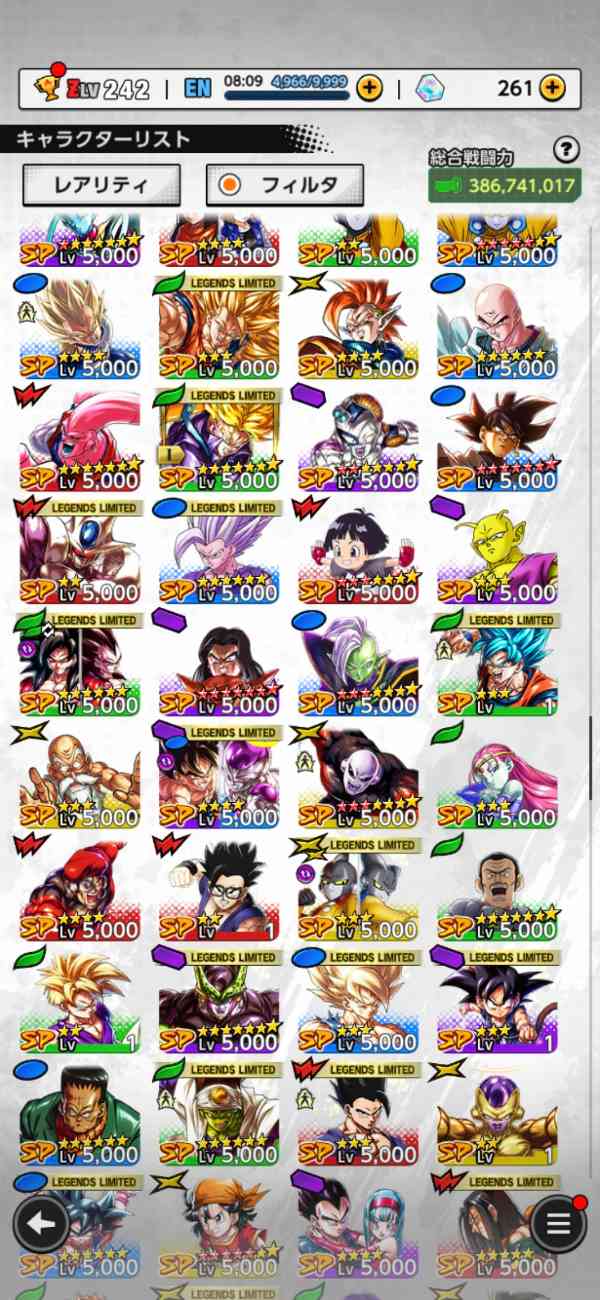The image size is (600, 1300).
Task: Open the round hamburger menu button
Action: coord(558,1223)
